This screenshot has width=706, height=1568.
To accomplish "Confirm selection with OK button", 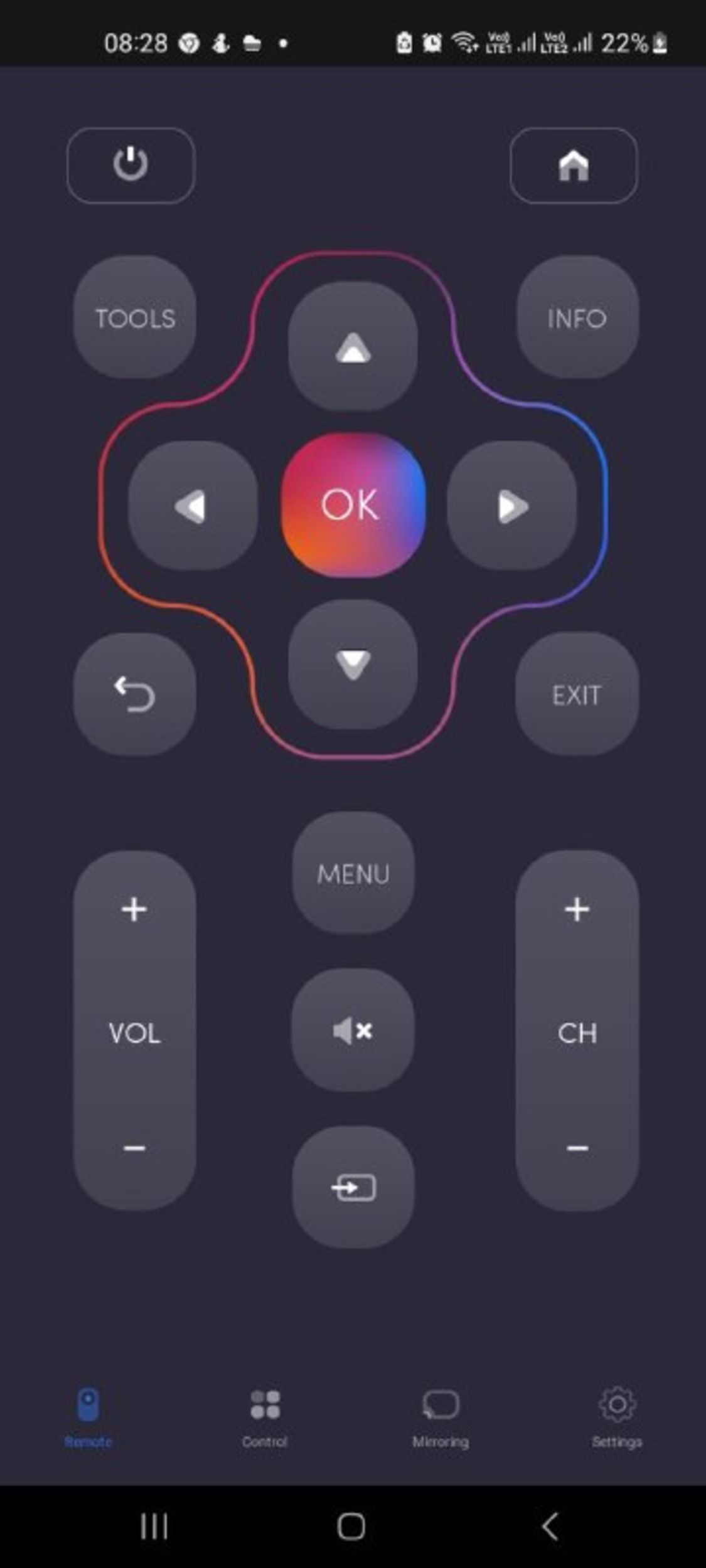I will (x=352, y=505).
